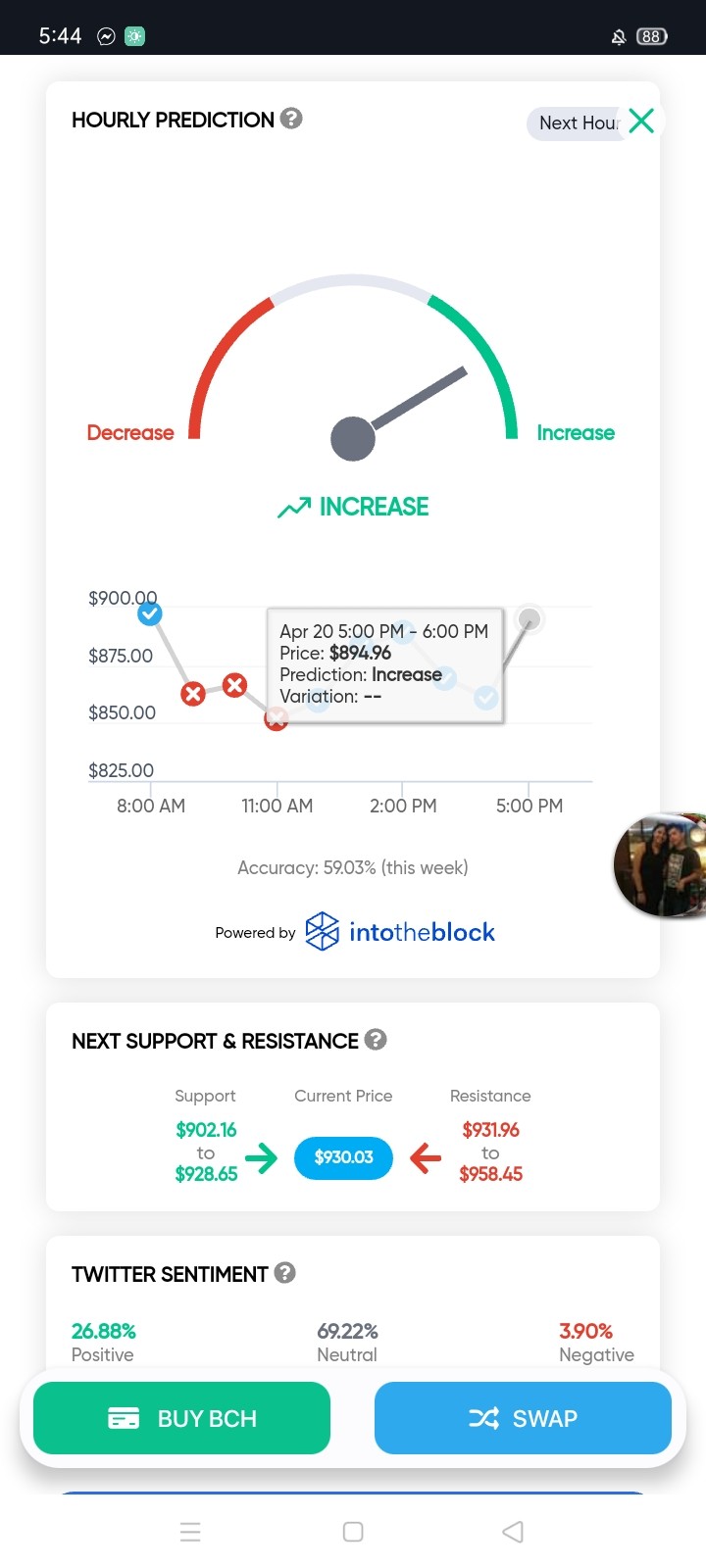
Task: Select the Next Hour chip
Action: click(579, 122)
